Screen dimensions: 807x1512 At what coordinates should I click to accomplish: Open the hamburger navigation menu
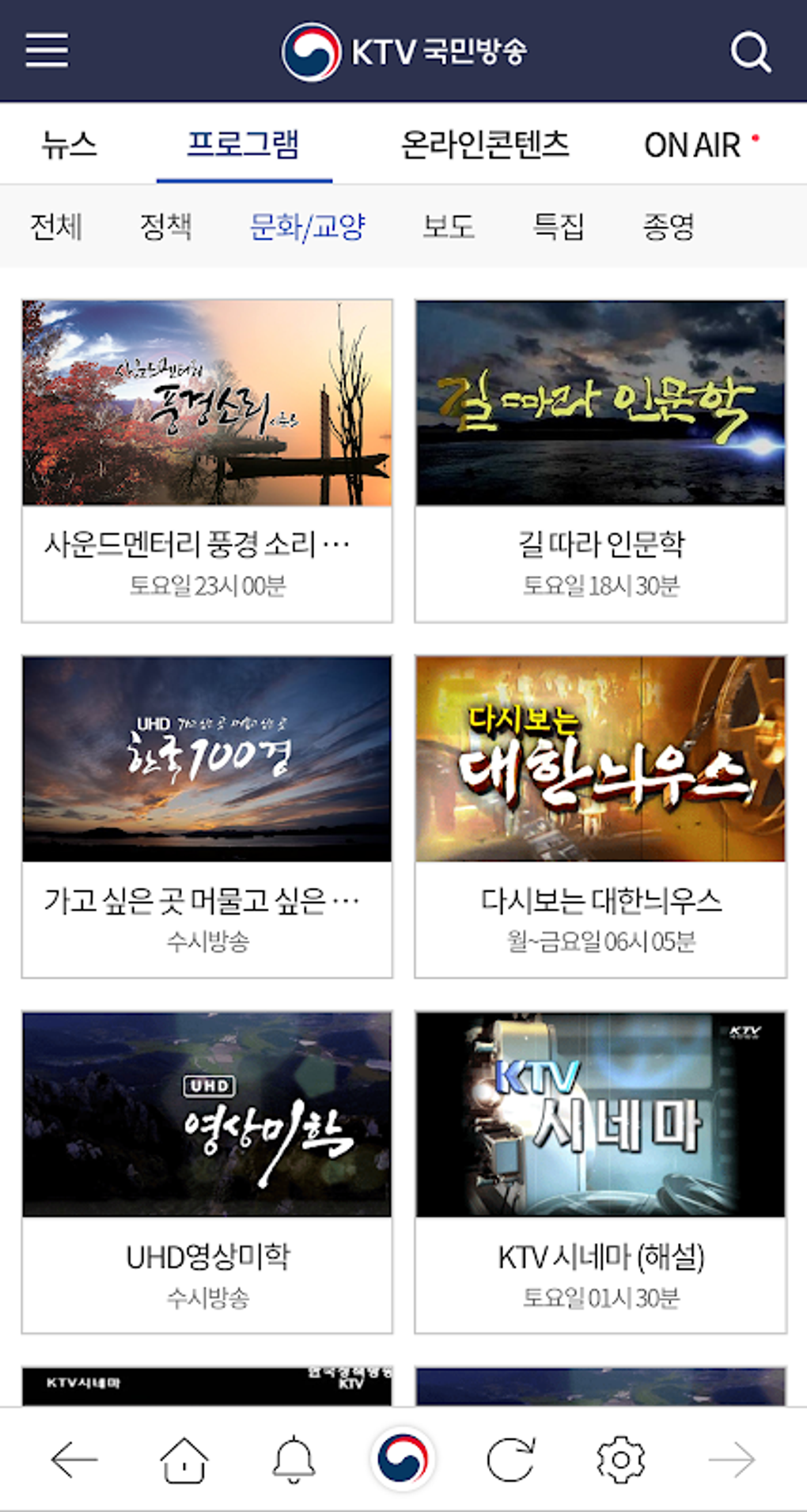tap(47, 51)
